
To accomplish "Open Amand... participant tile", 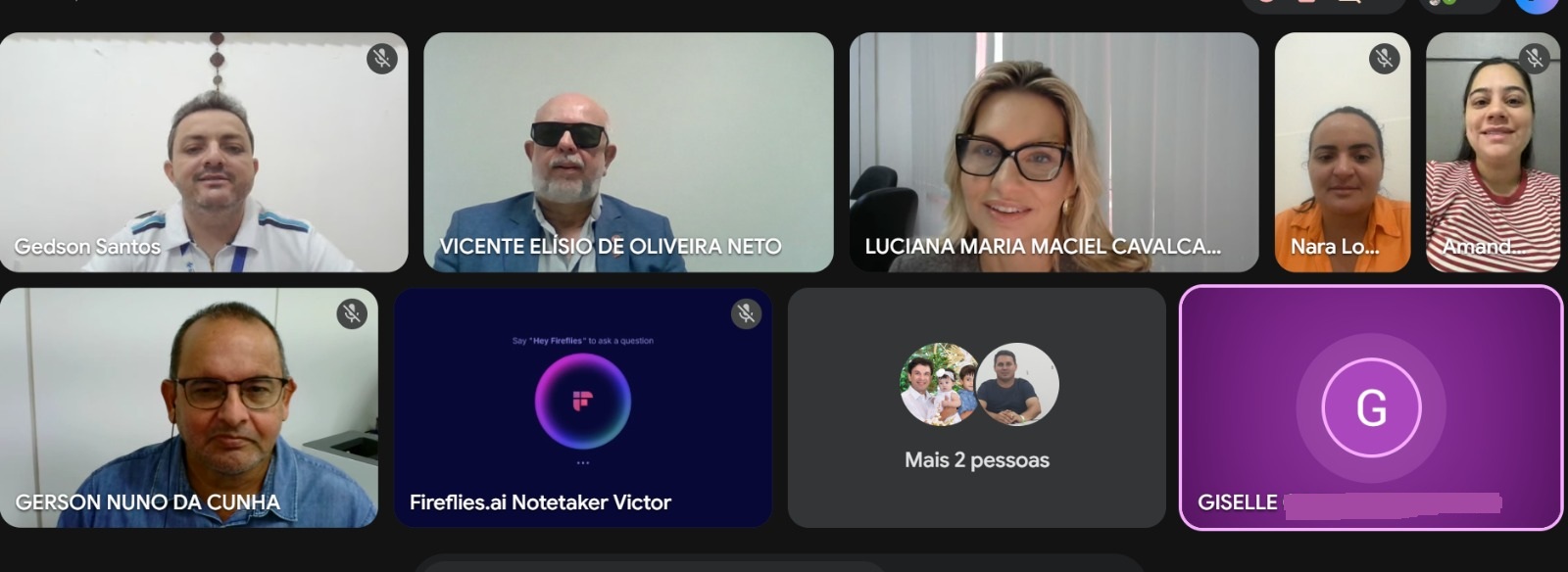I will (1494, 153).
